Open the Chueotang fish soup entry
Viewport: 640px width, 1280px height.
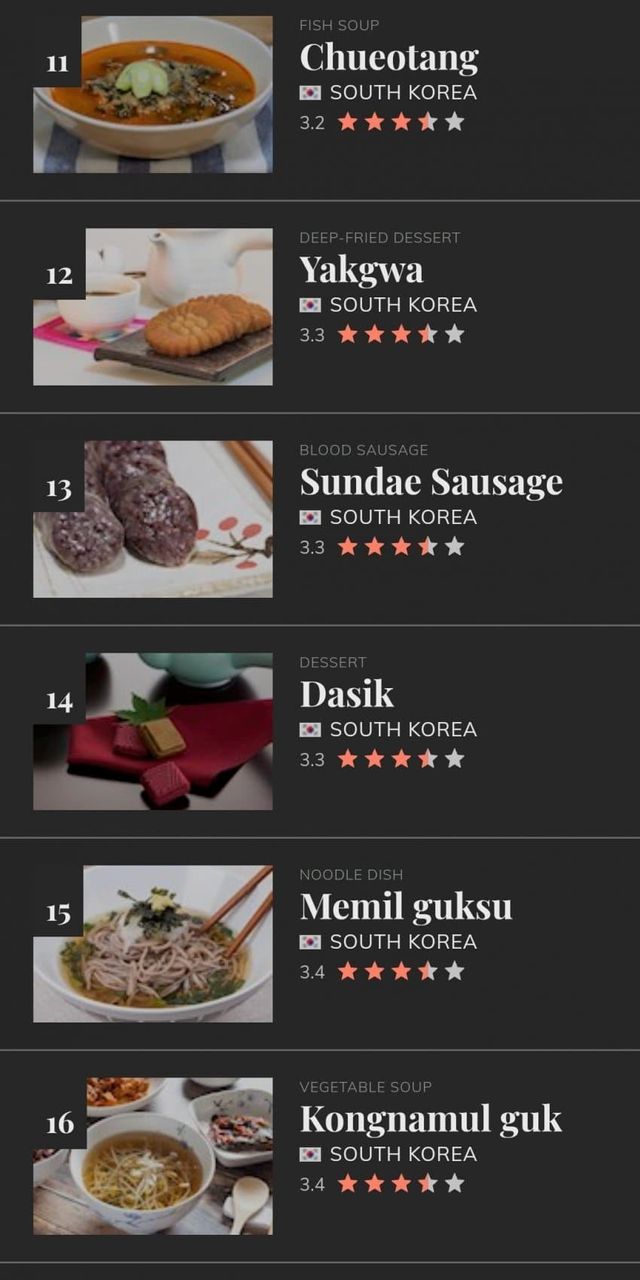[x=389, y=59]
